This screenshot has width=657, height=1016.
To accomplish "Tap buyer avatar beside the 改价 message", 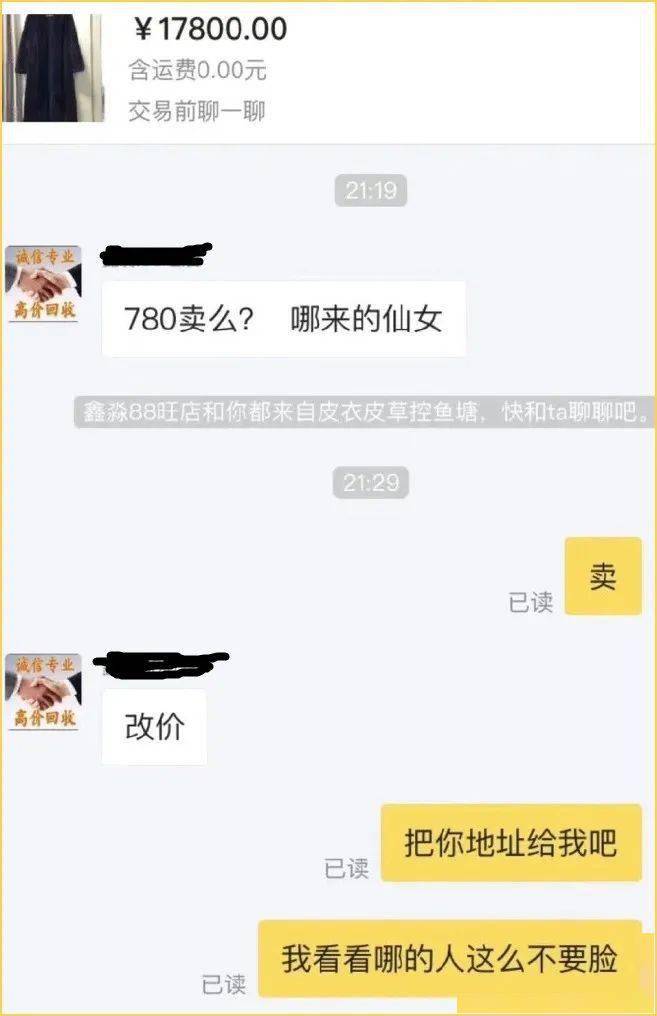I will pos(43,692).
